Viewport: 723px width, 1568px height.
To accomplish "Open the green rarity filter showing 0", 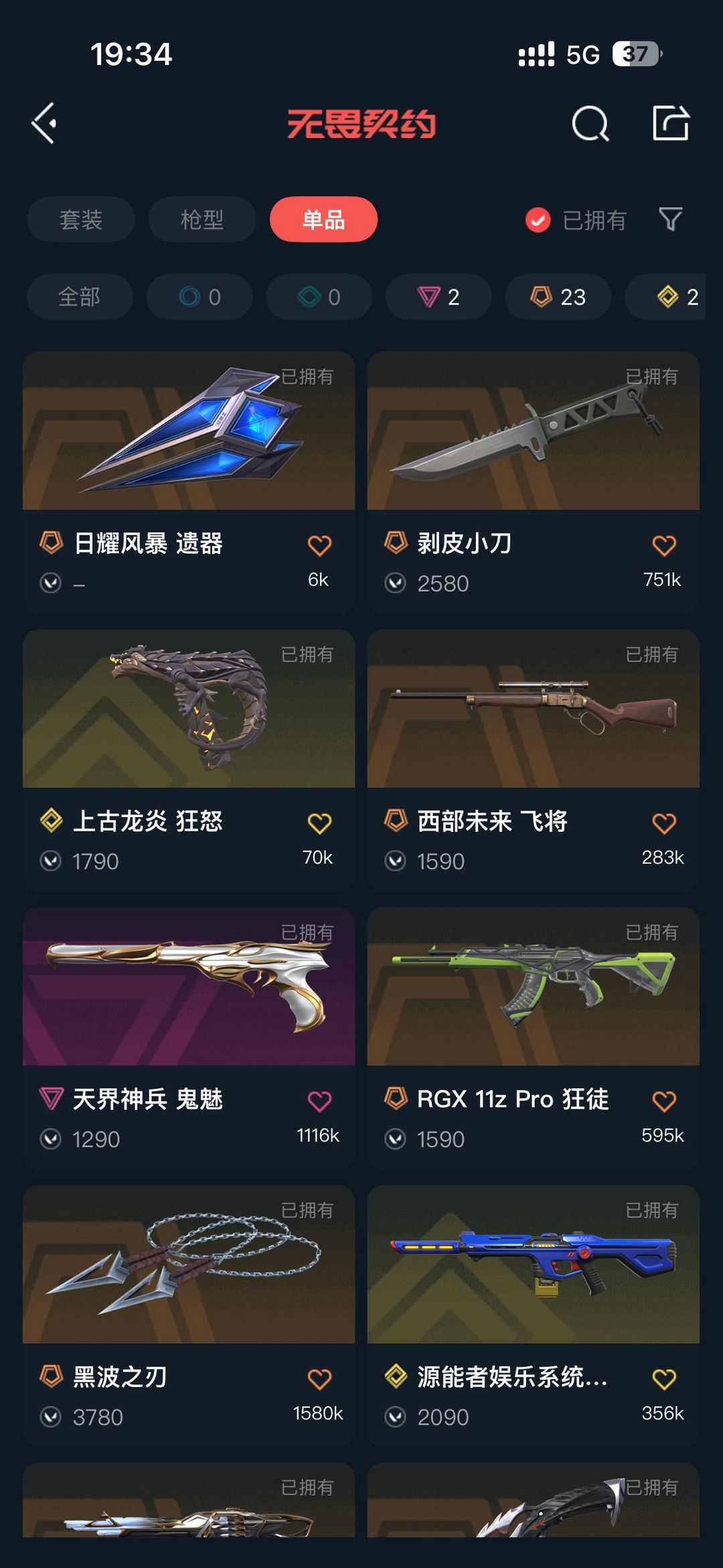I will click(318, 297).
